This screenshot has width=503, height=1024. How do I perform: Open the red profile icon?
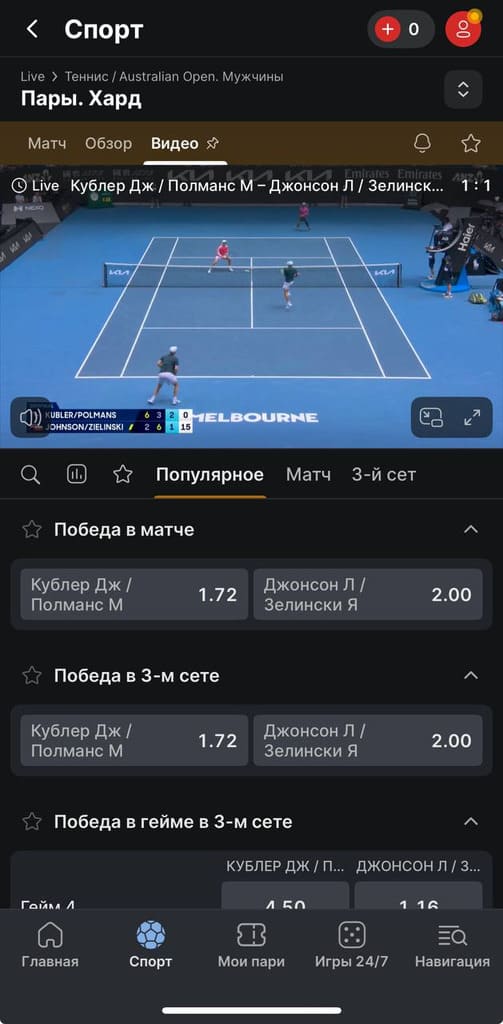coord(463,29)
